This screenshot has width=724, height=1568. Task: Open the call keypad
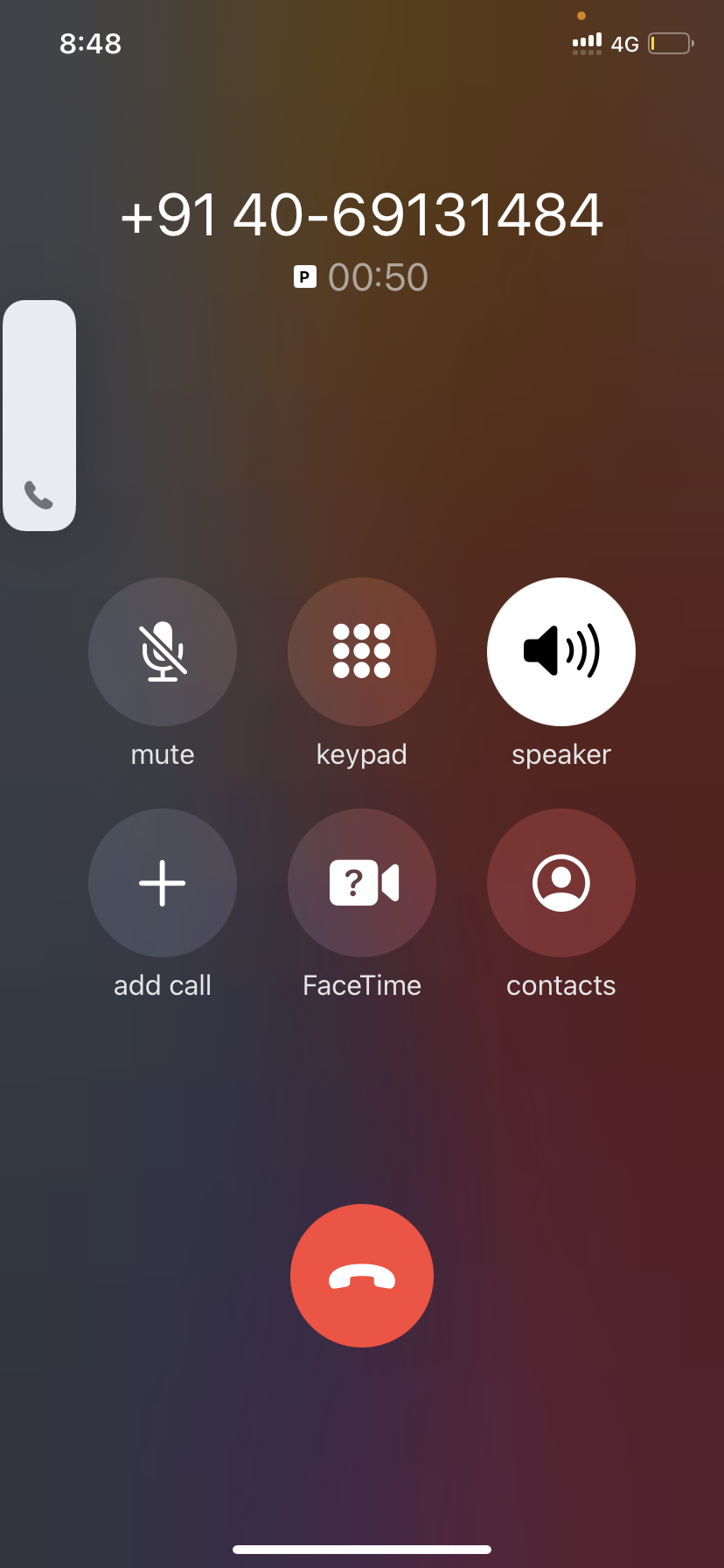coord(362,652)
